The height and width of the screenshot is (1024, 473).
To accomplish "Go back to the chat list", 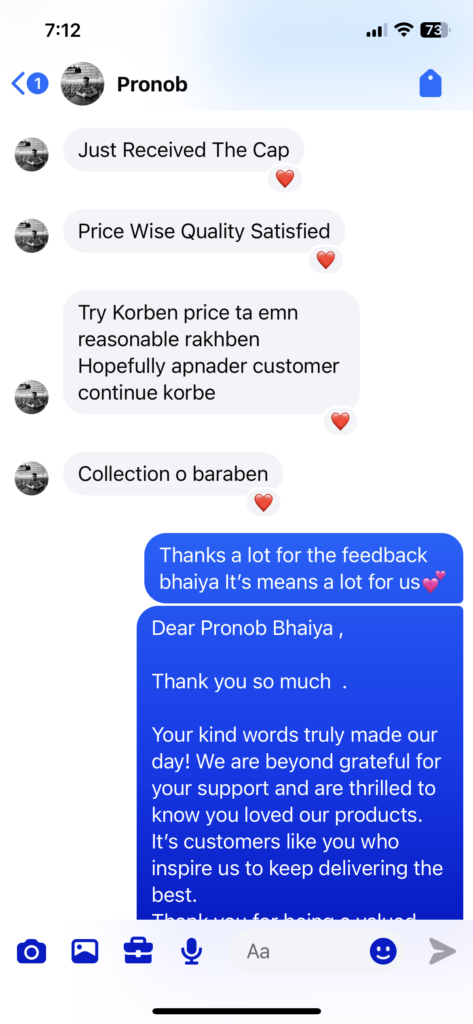I will click(29, 84).
